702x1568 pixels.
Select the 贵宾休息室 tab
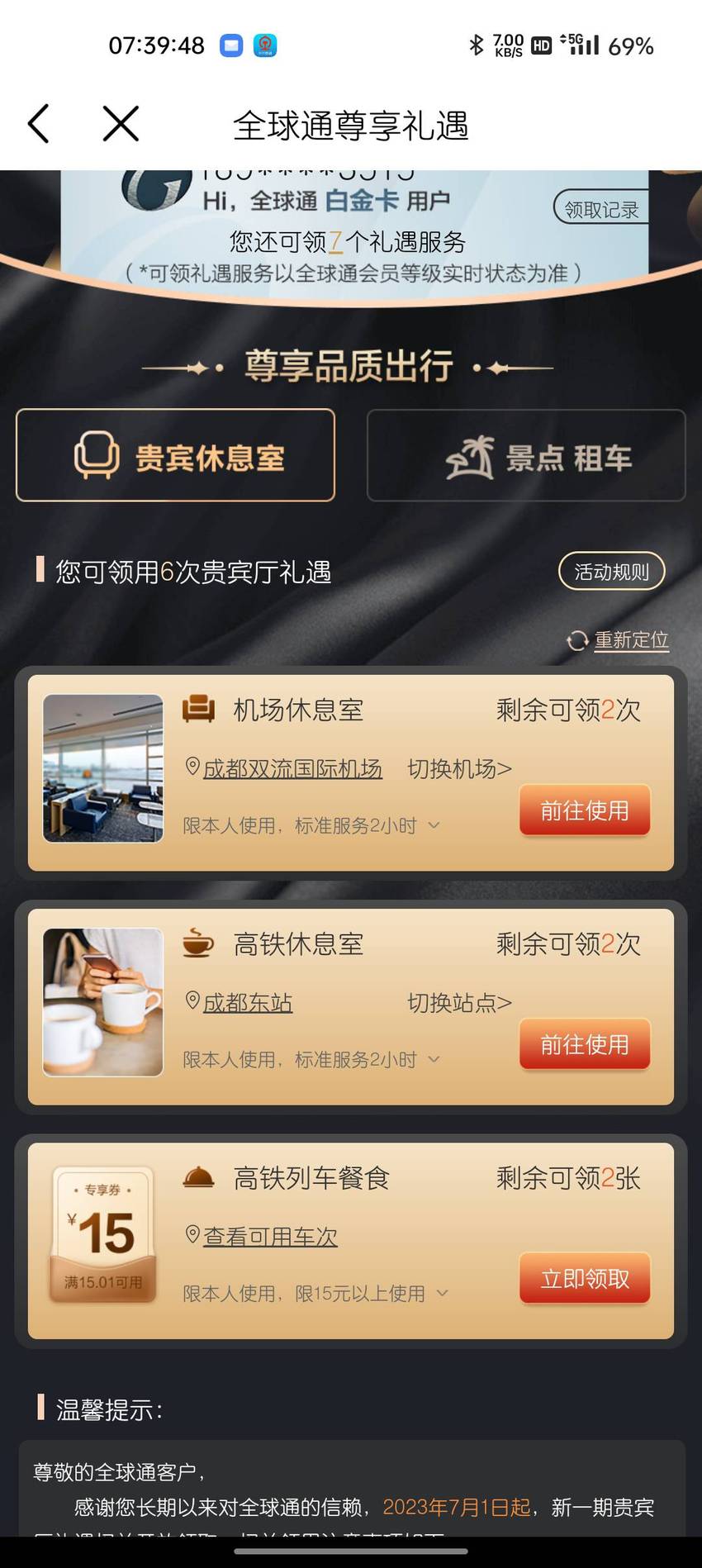tap(175, 455)
